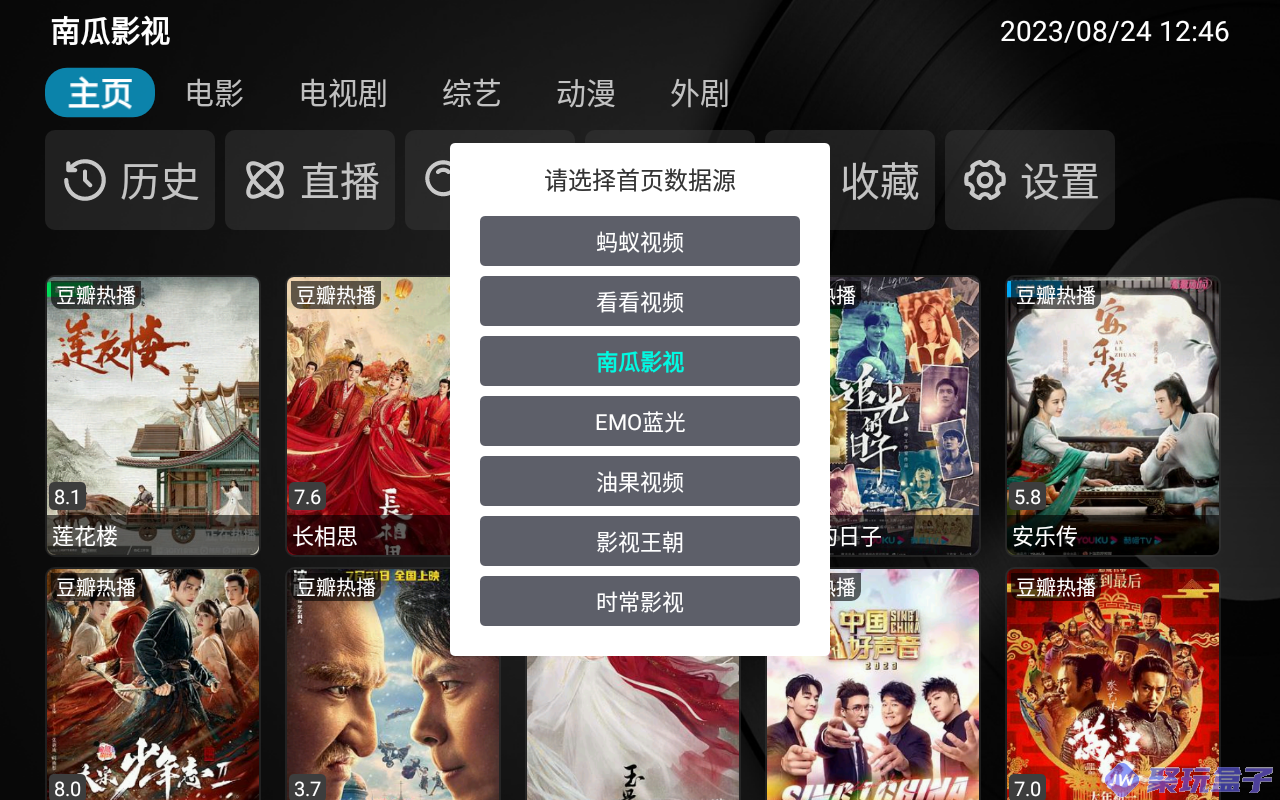Tap the 主页 home tab
Screen dimensions: 1280x800
100,93
